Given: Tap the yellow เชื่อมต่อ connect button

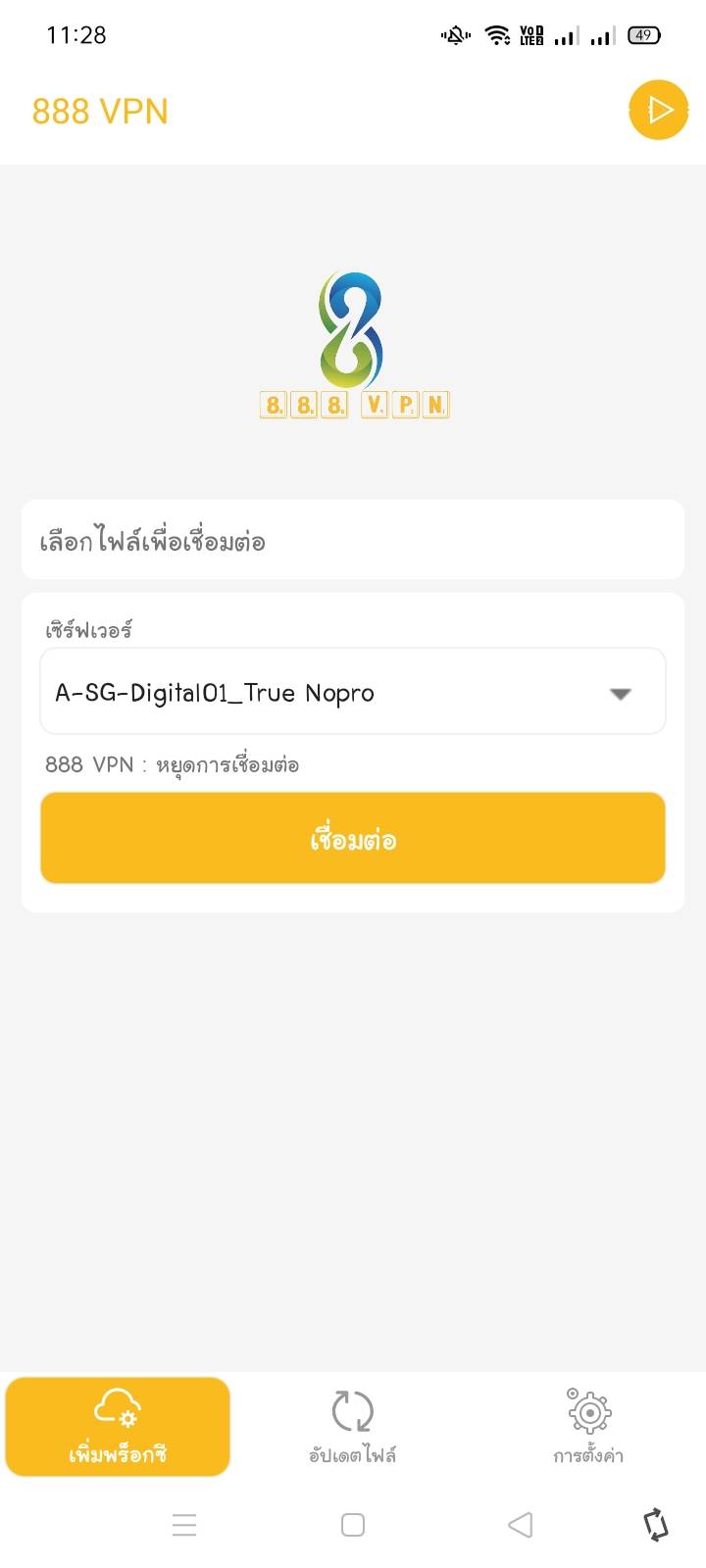Looking at the screenshot, I should [x=352, y=838].
